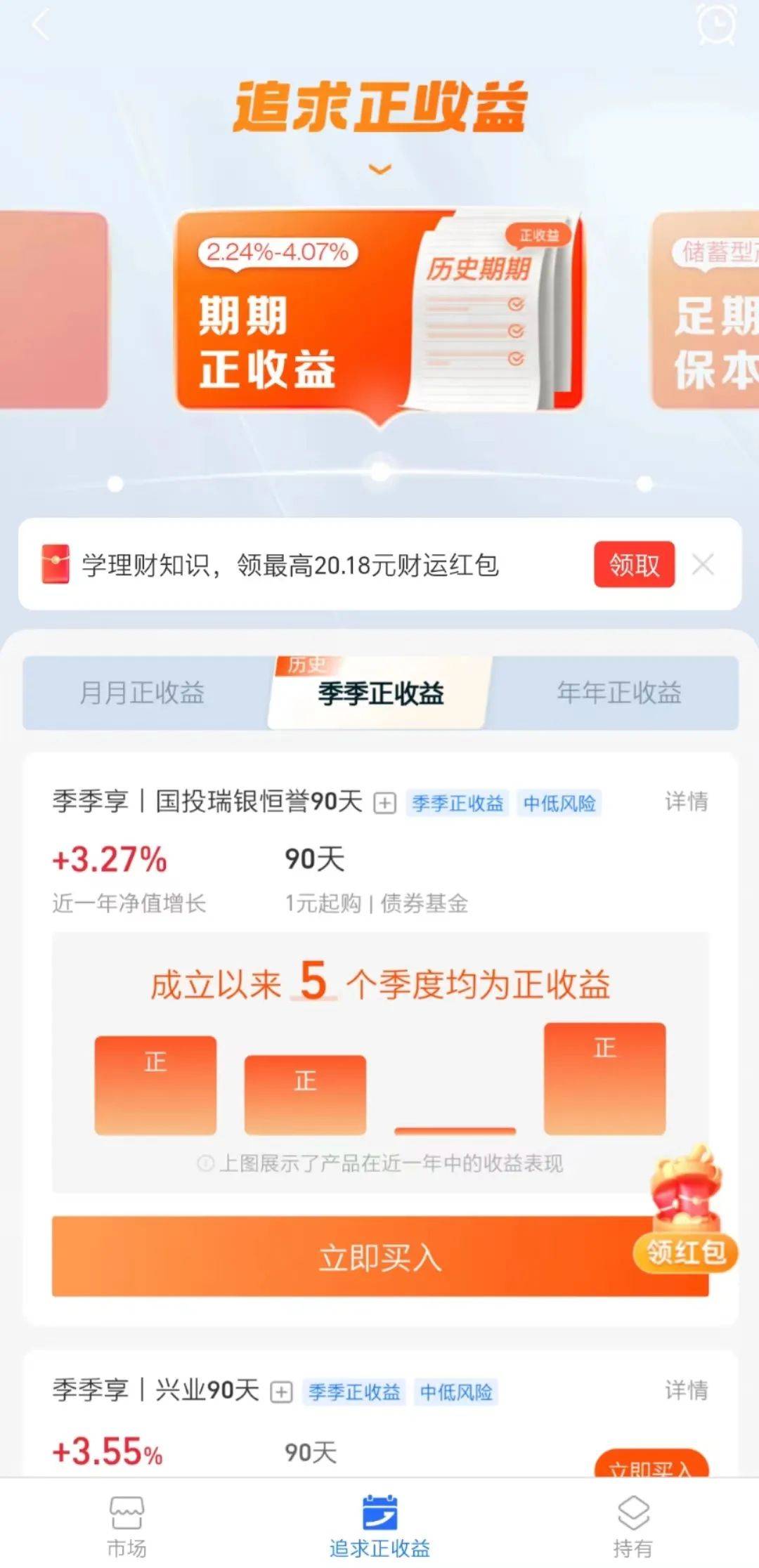Add 国投瑞银恒誉90天 with plus icon
The width and height of the screenshot is (759, 1568).
(384, 802)
